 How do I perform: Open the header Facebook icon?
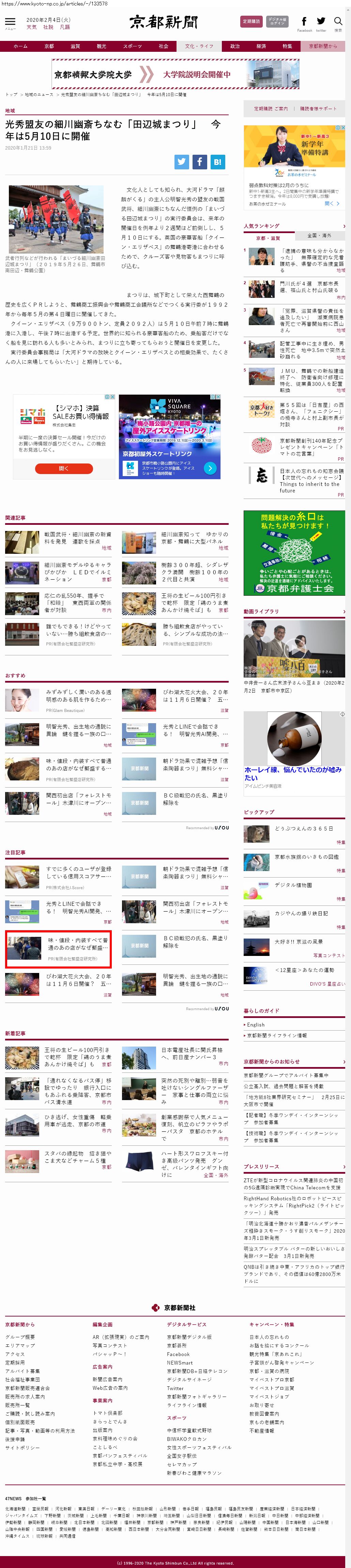coord(304,22)
